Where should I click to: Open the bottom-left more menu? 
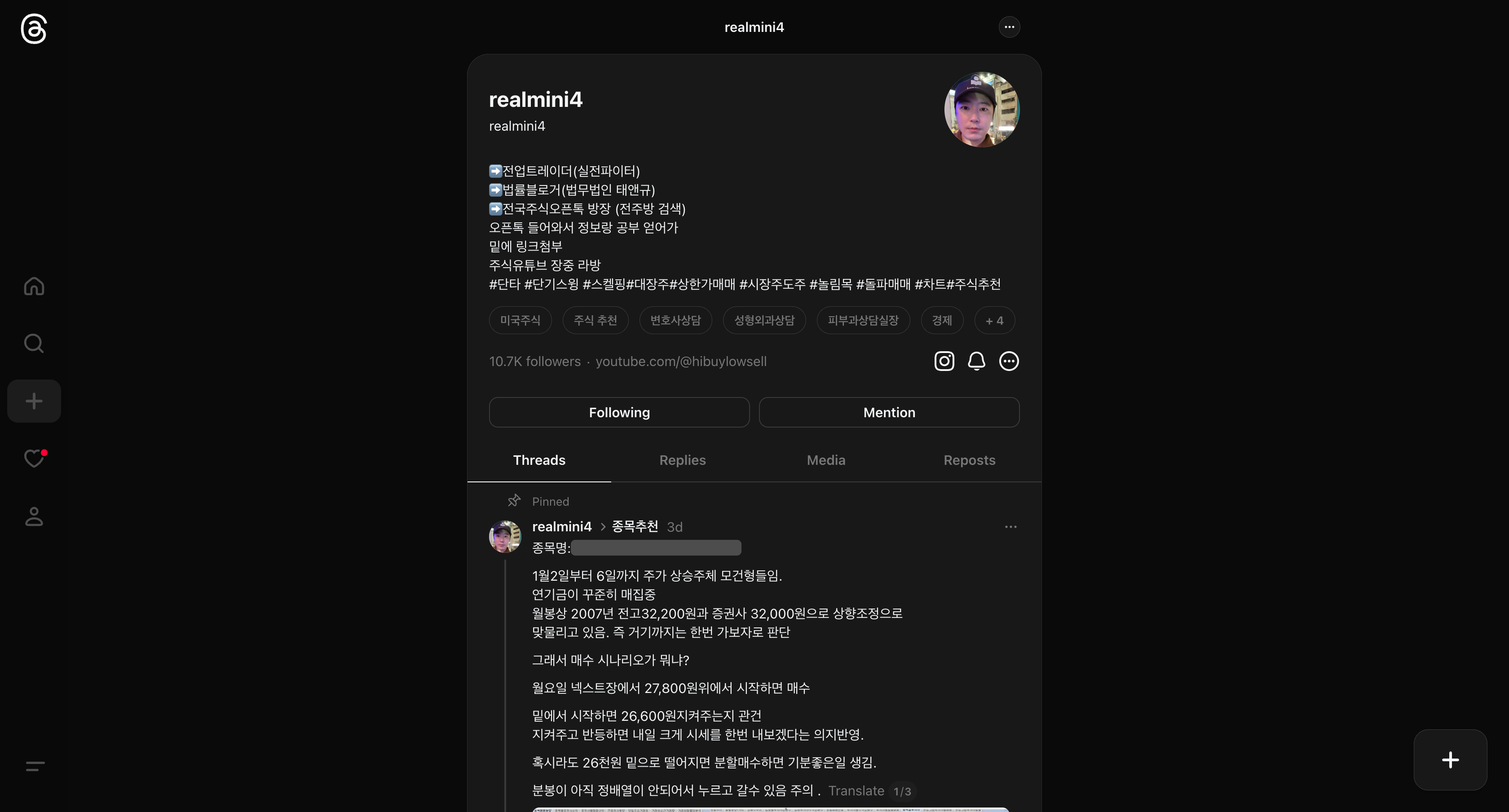tap(35, 766)
